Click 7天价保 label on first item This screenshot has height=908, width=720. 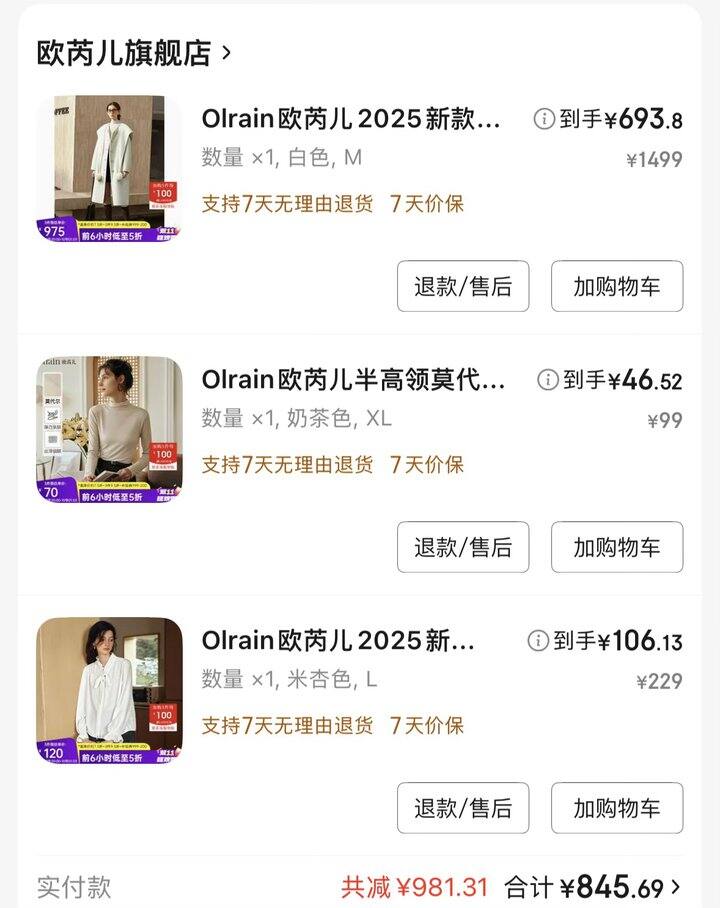(x=428, y=203)
